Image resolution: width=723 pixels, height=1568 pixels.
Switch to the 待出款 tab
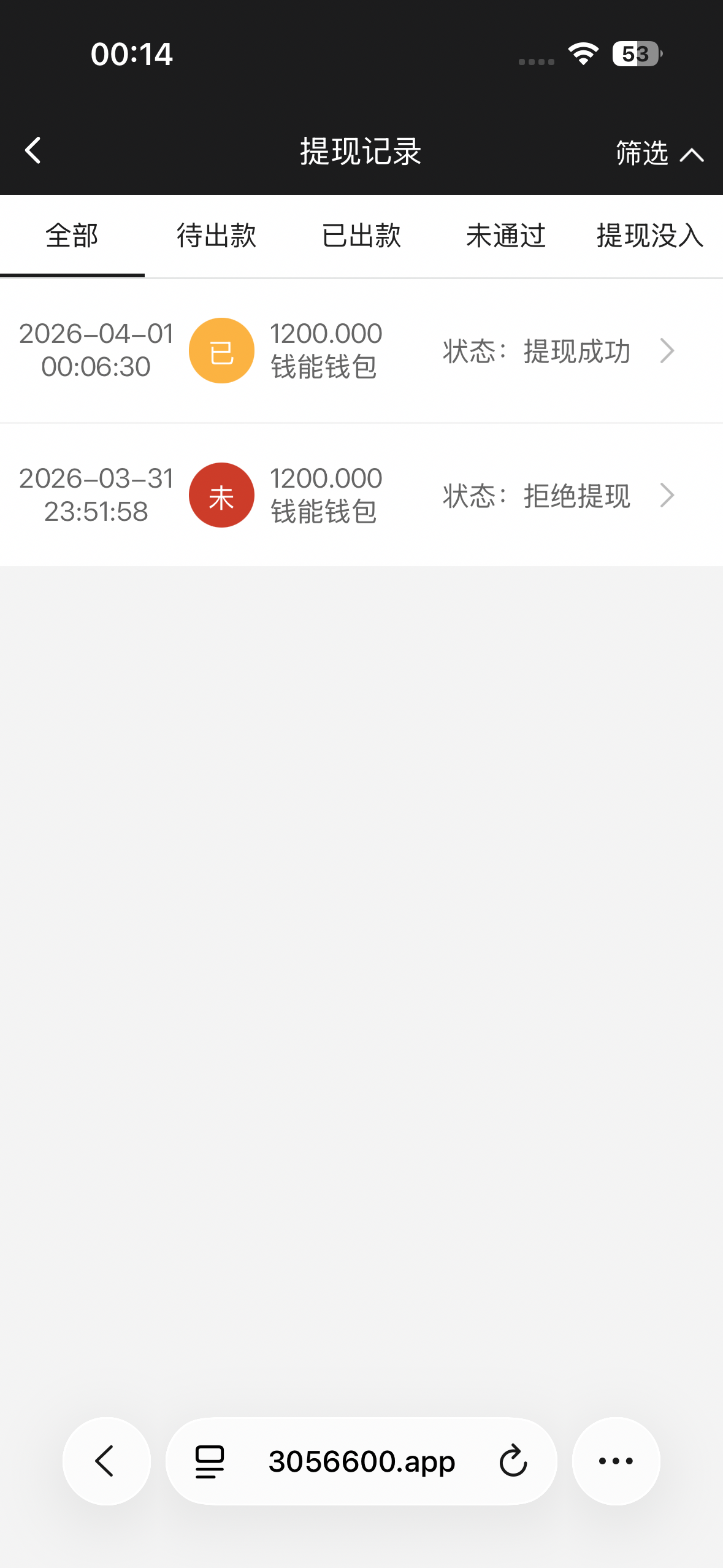click(x=216, y=236)
